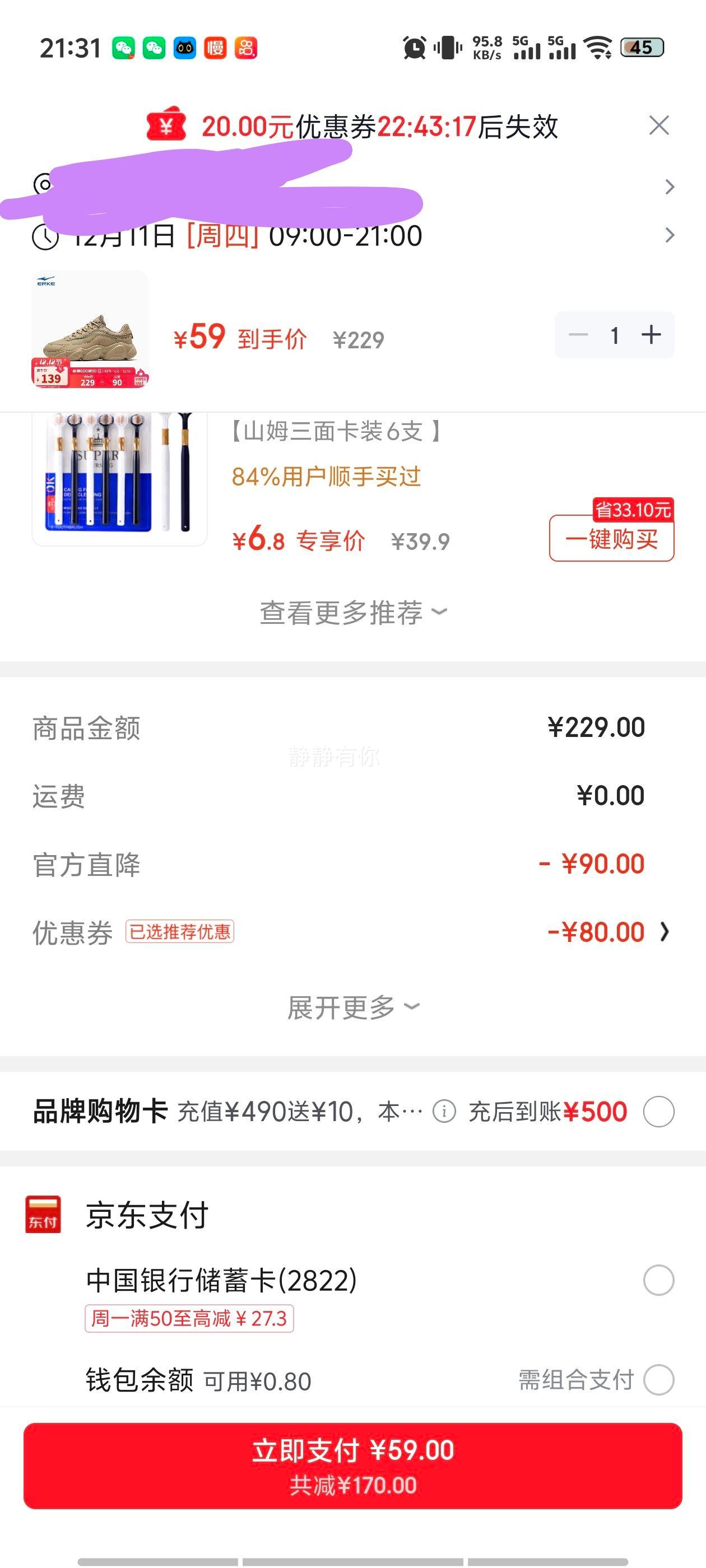Decrease the shoe quantity by one
The height and width of the screenshot is (1568, 706).
(578, 335)
